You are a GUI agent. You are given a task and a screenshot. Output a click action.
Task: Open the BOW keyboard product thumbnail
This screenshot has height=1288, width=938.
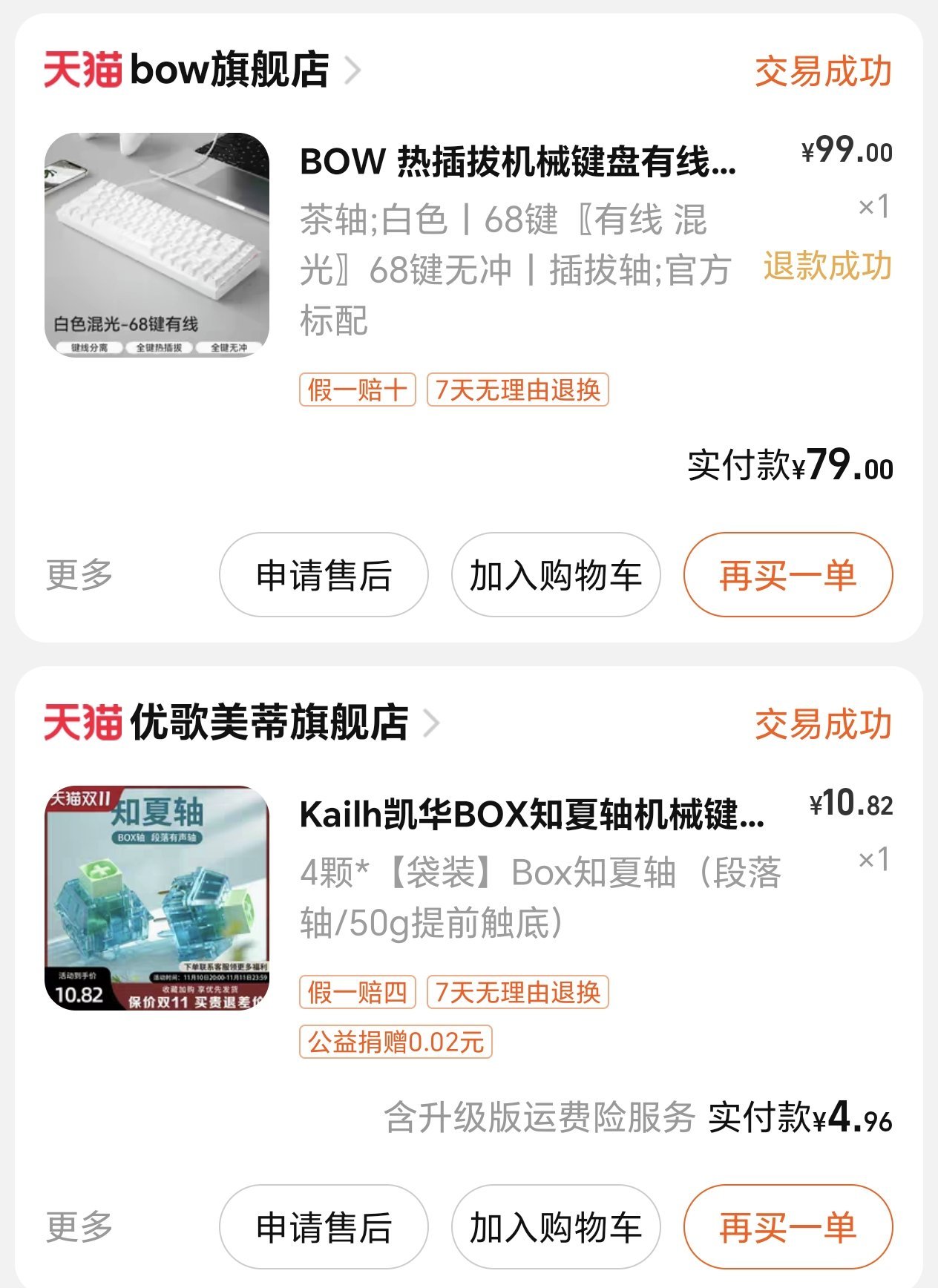[157, 245]
